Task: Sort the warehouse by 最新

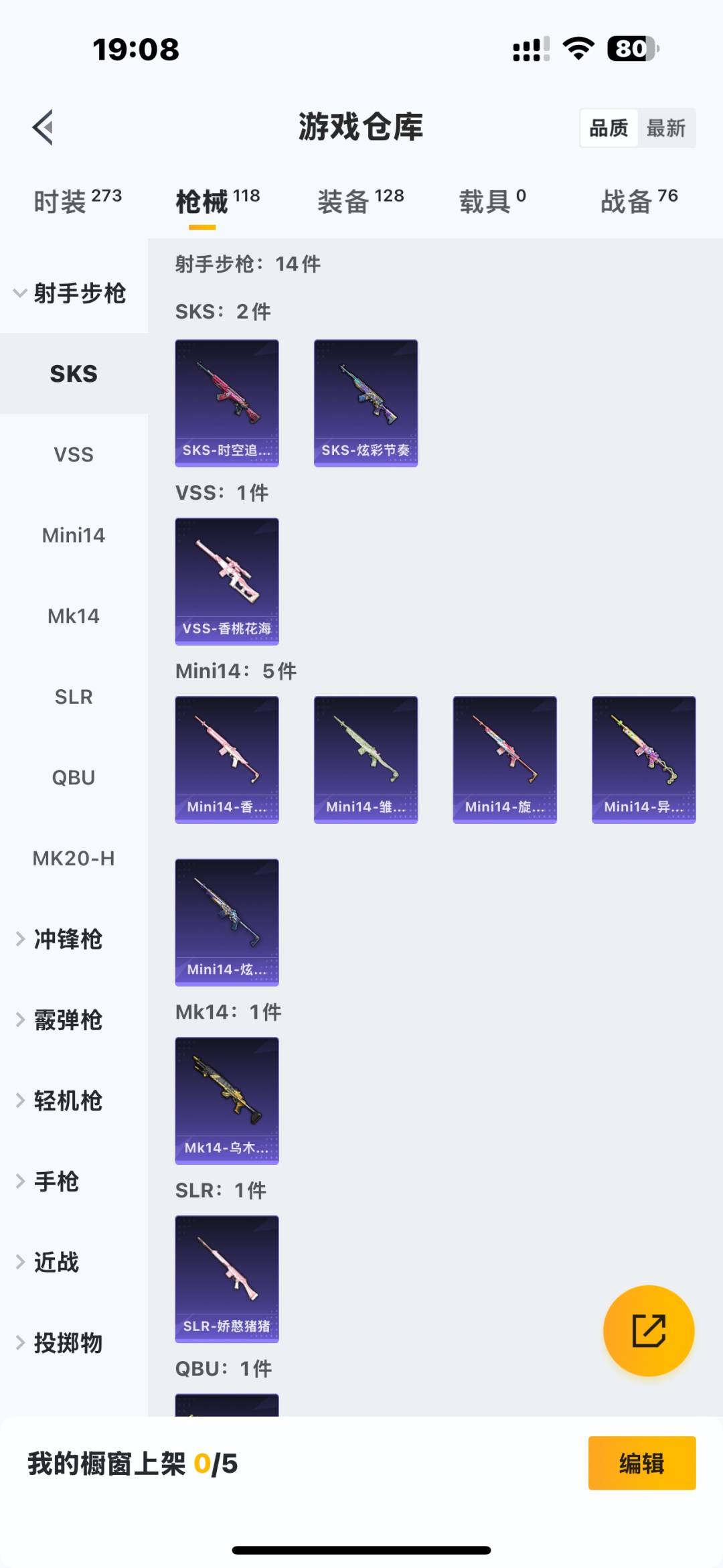Action: click(665, 128)
